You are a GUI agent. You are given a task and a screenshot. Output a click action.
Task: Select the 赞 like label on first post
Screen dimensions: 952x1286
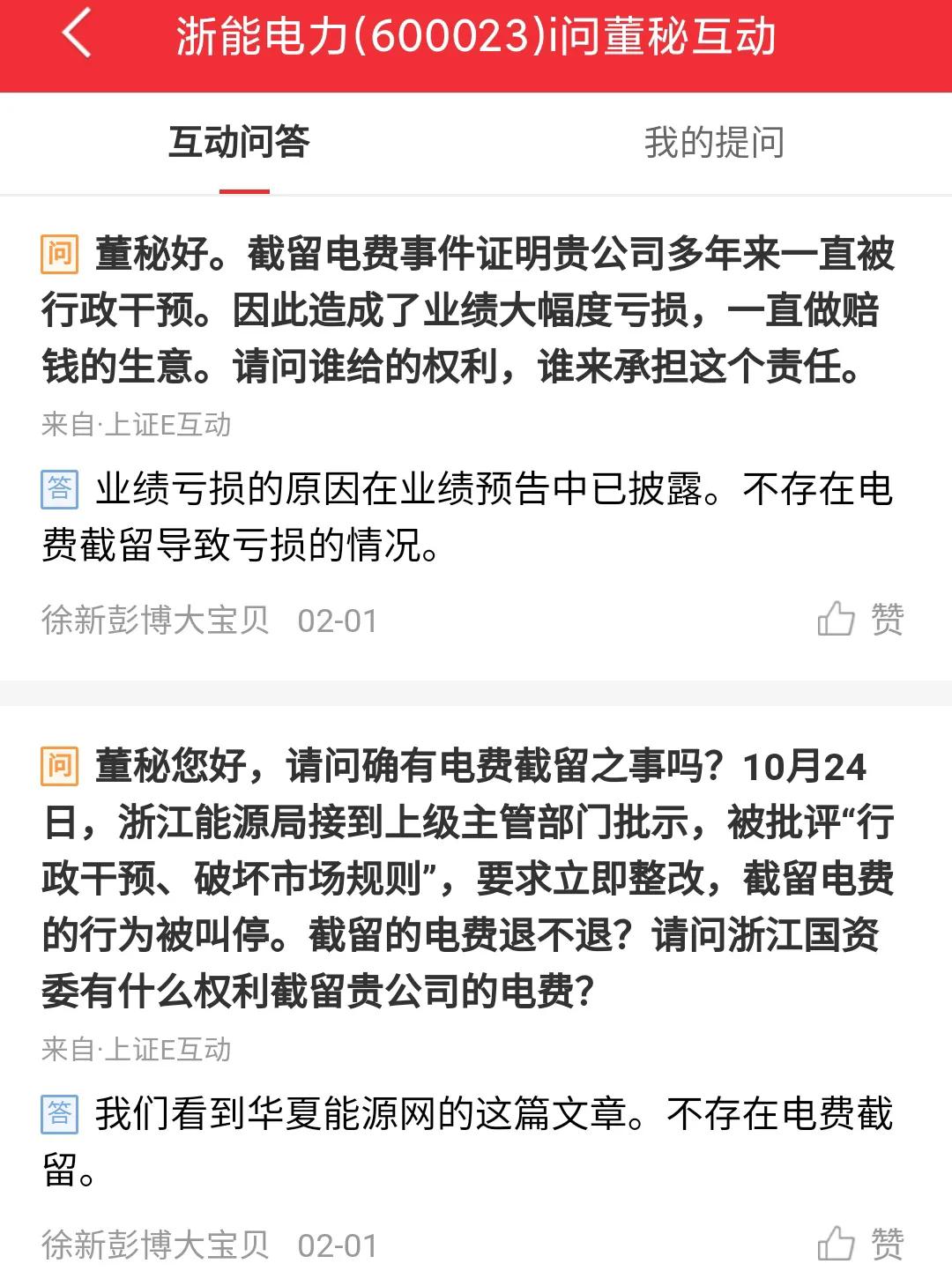pyautogui.click(x=889, y=620)
